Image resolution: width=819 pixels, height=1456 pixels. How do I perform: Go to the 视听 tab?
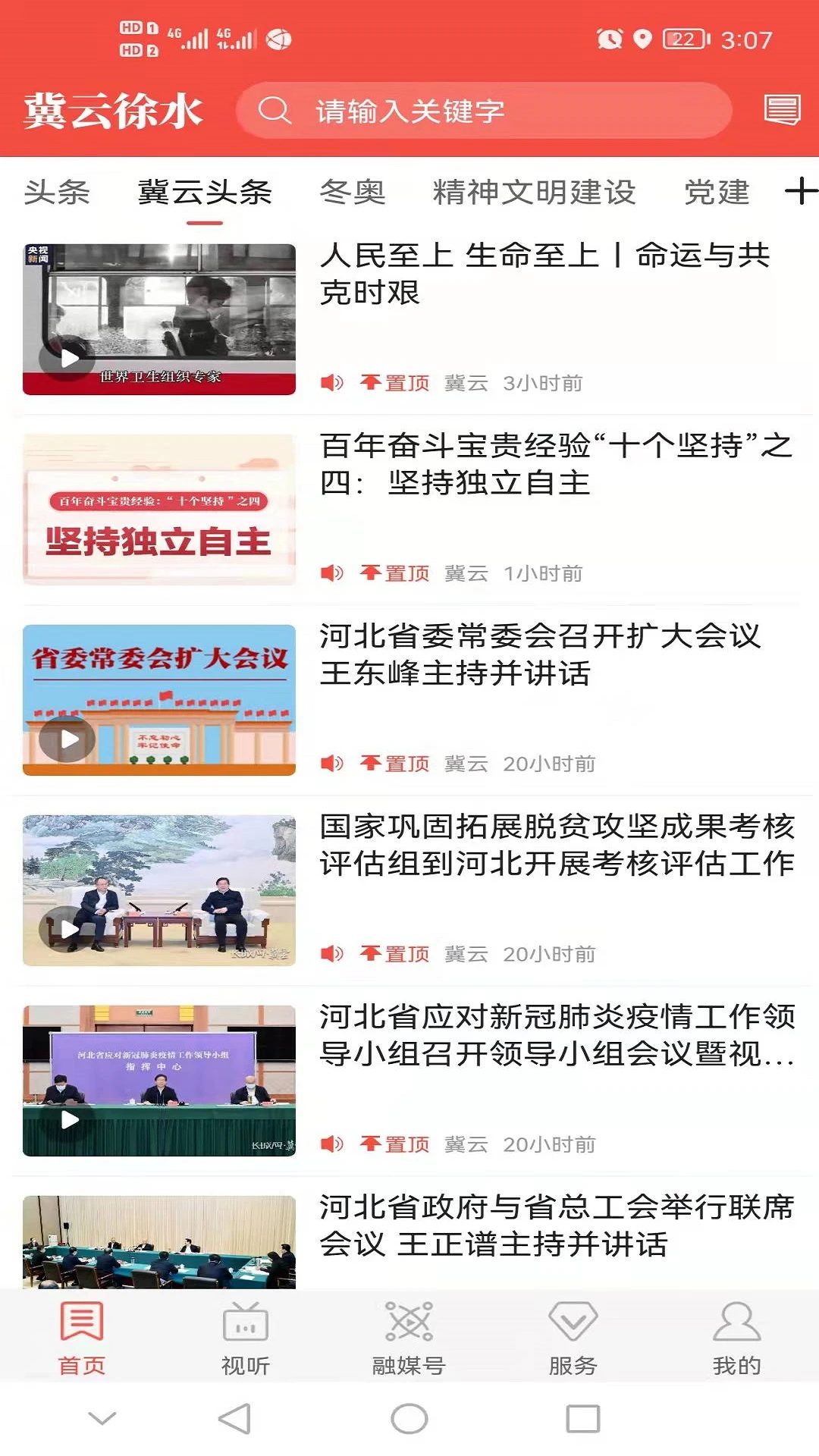click(245, 1338)
